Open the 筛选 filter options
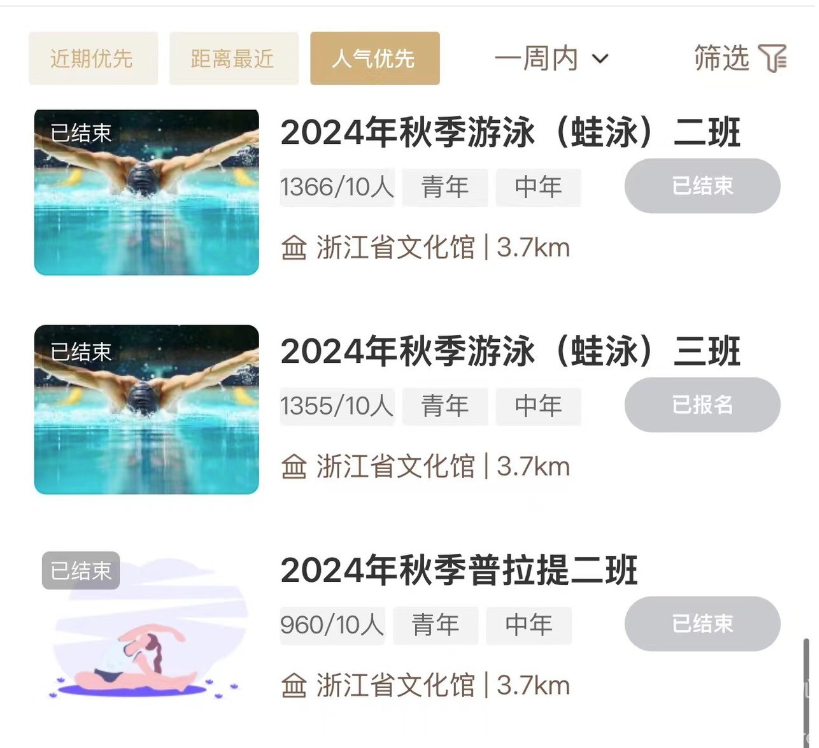This screenshot has height=748, width=819. (x=740, y=59)
